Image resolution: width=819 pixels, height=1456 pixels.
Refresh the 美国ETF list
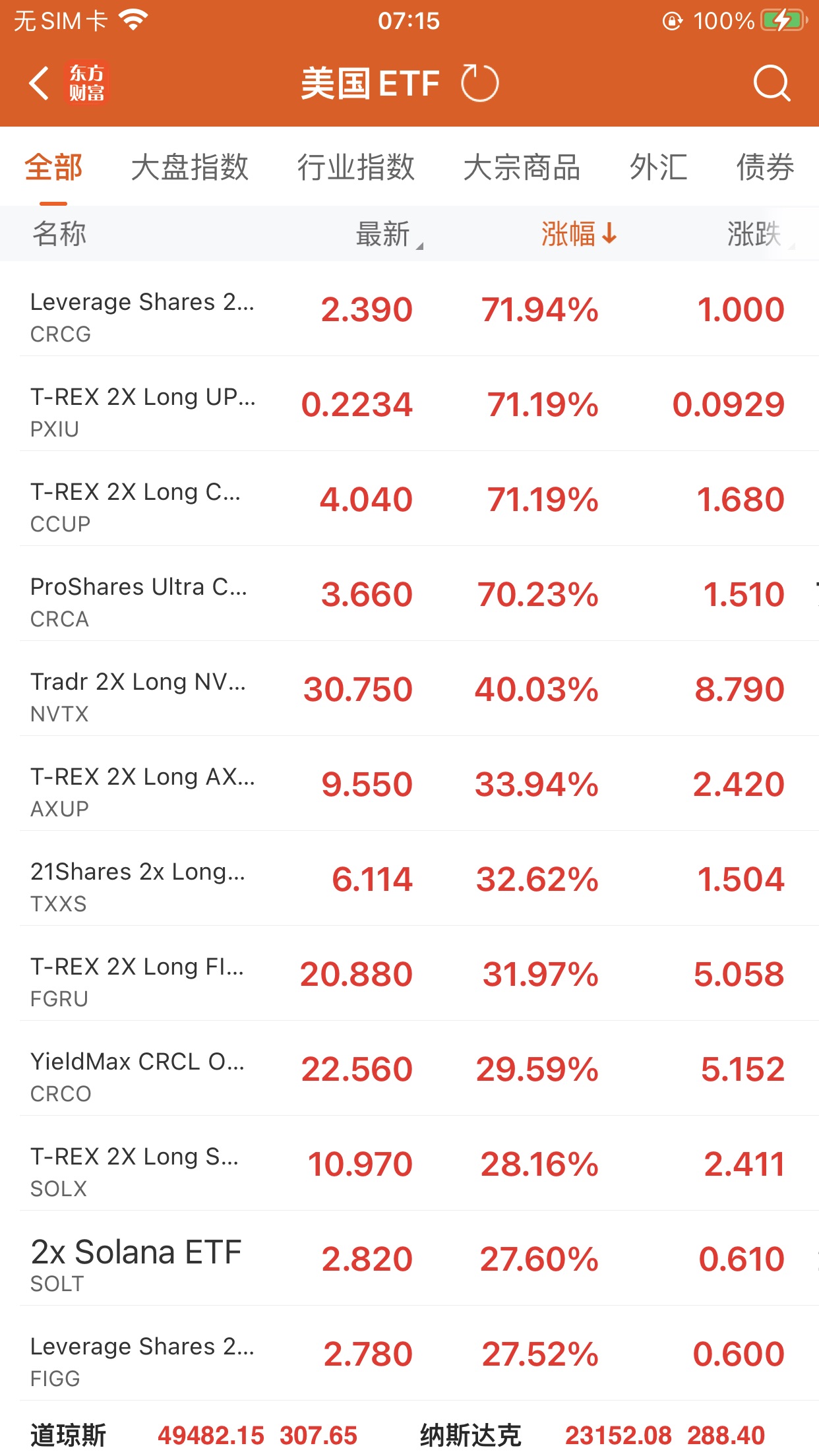coord(479,84)
